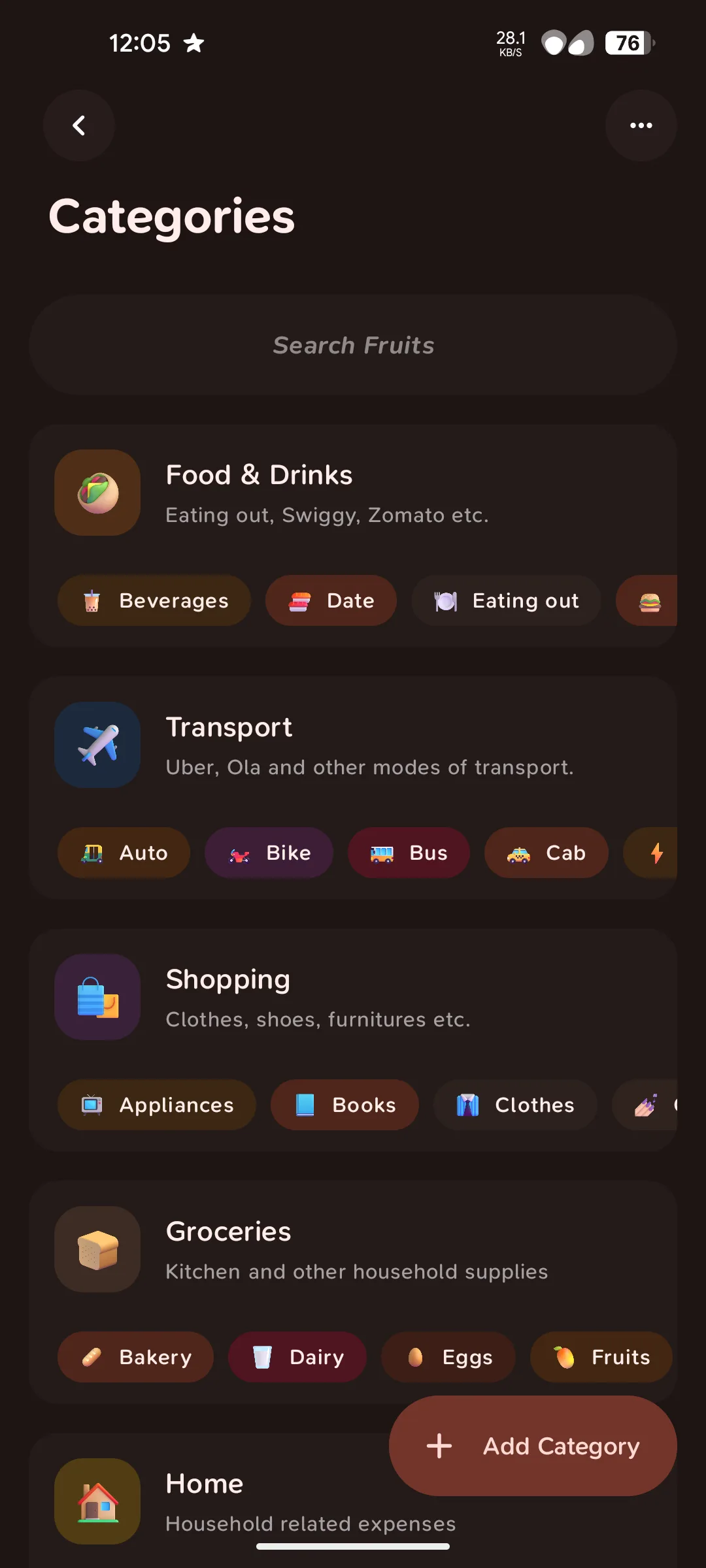This screenshot has height=1568, width=706.
Task: Toggle the Bike chip under Transport
Action: coord(269,853)
